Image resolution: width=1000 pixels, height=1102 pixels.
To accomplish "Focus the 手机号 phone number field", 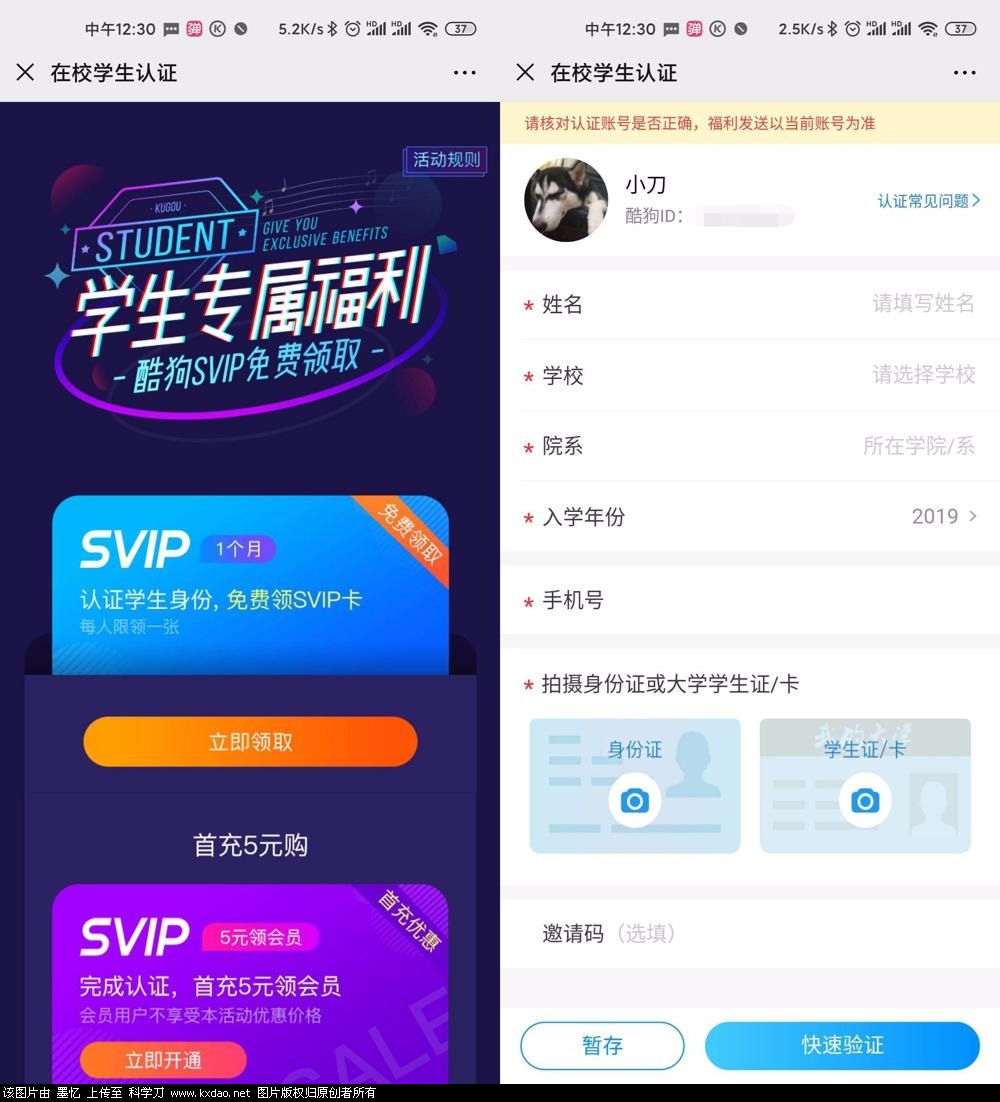I will pos(800,600).
